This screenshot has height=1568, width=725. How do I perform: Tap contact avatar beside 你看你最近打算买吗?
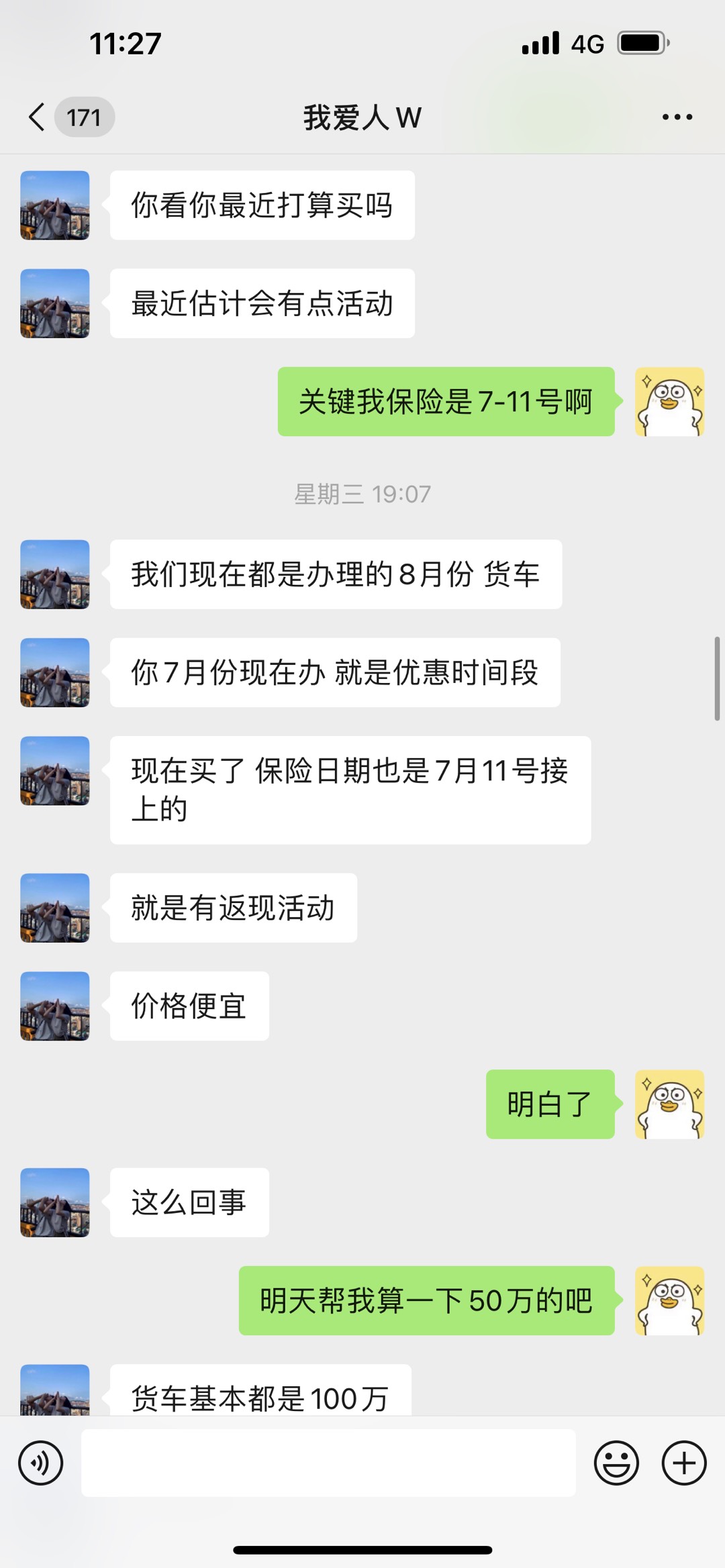point(55,205)
